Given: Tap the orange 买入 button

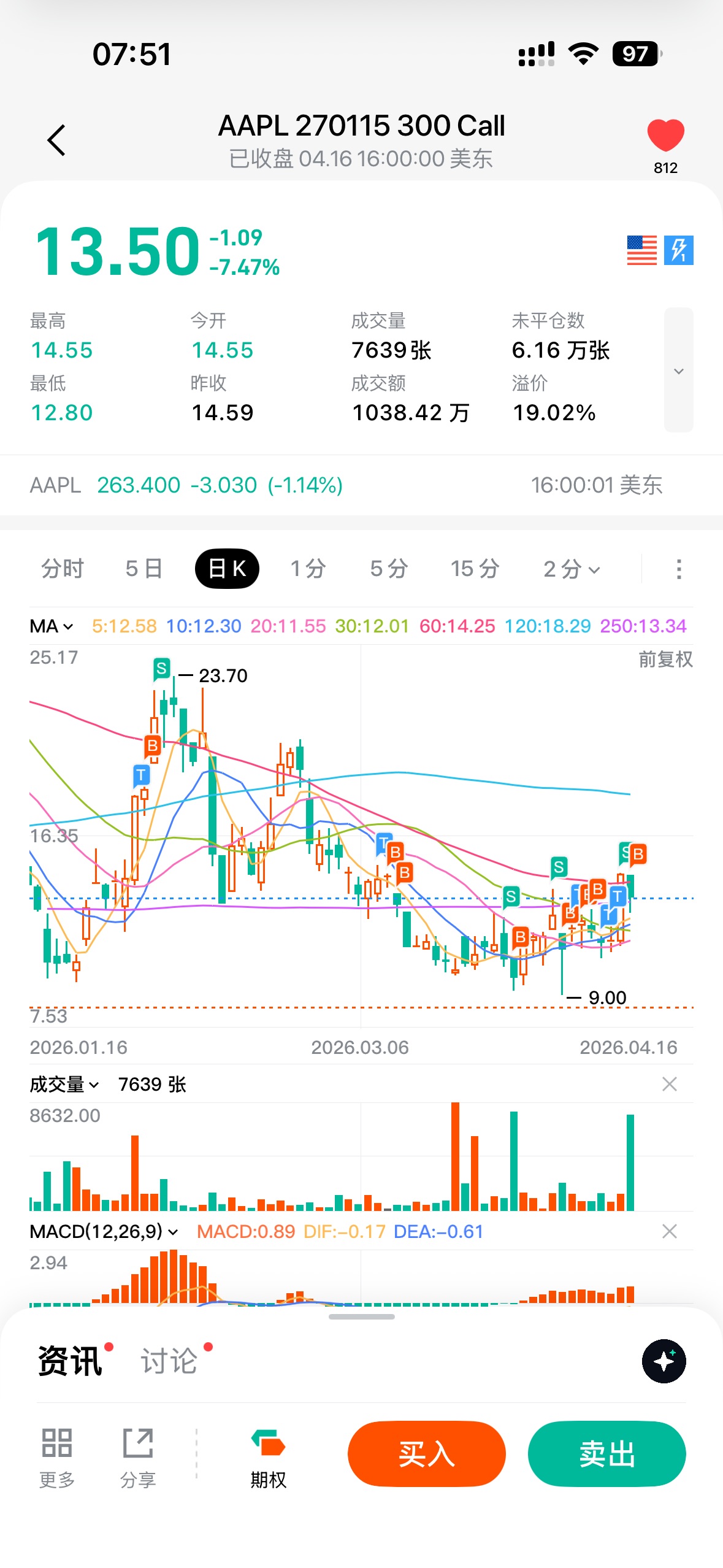Looking at the screenshot, I should [x=426, y=1454].
